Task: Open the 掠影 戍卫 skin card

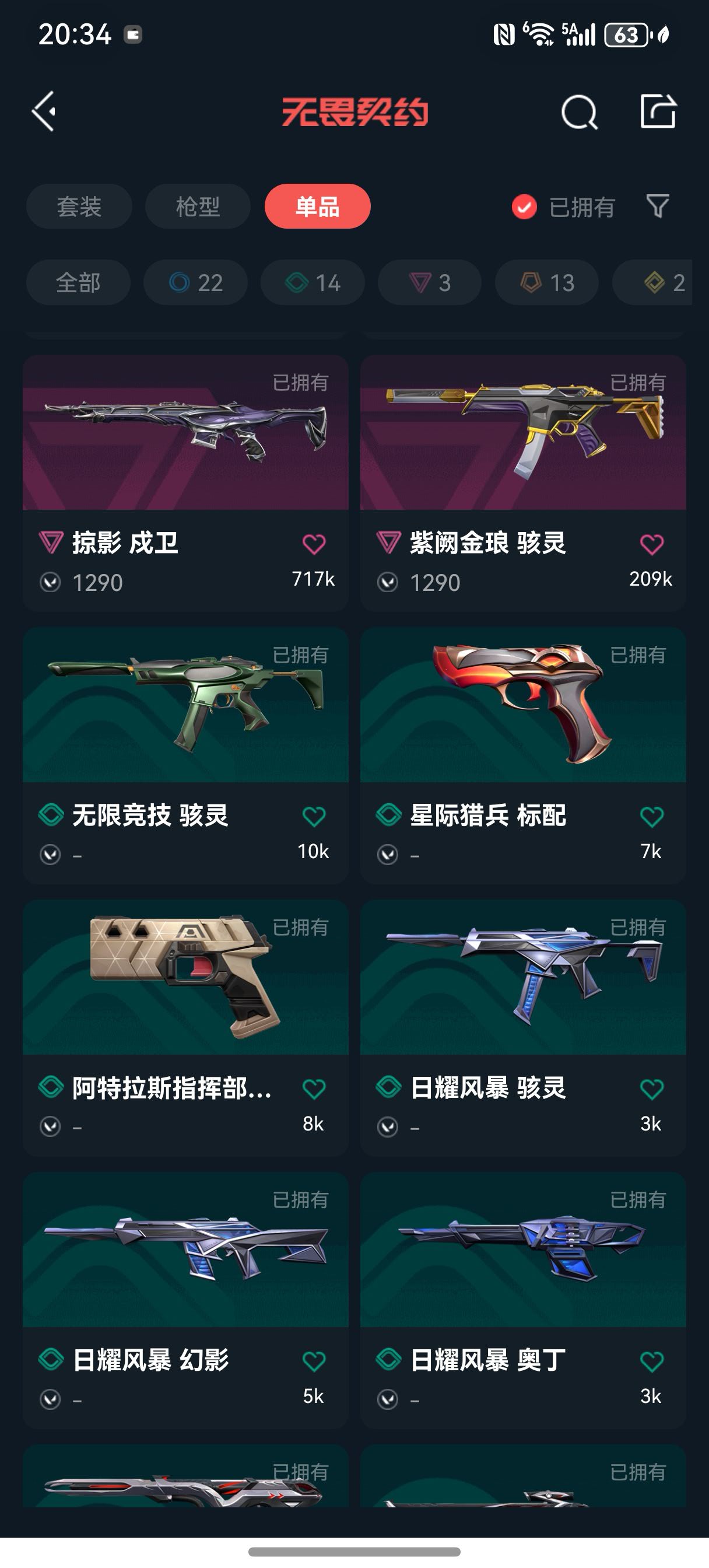Action: [185, 482]
